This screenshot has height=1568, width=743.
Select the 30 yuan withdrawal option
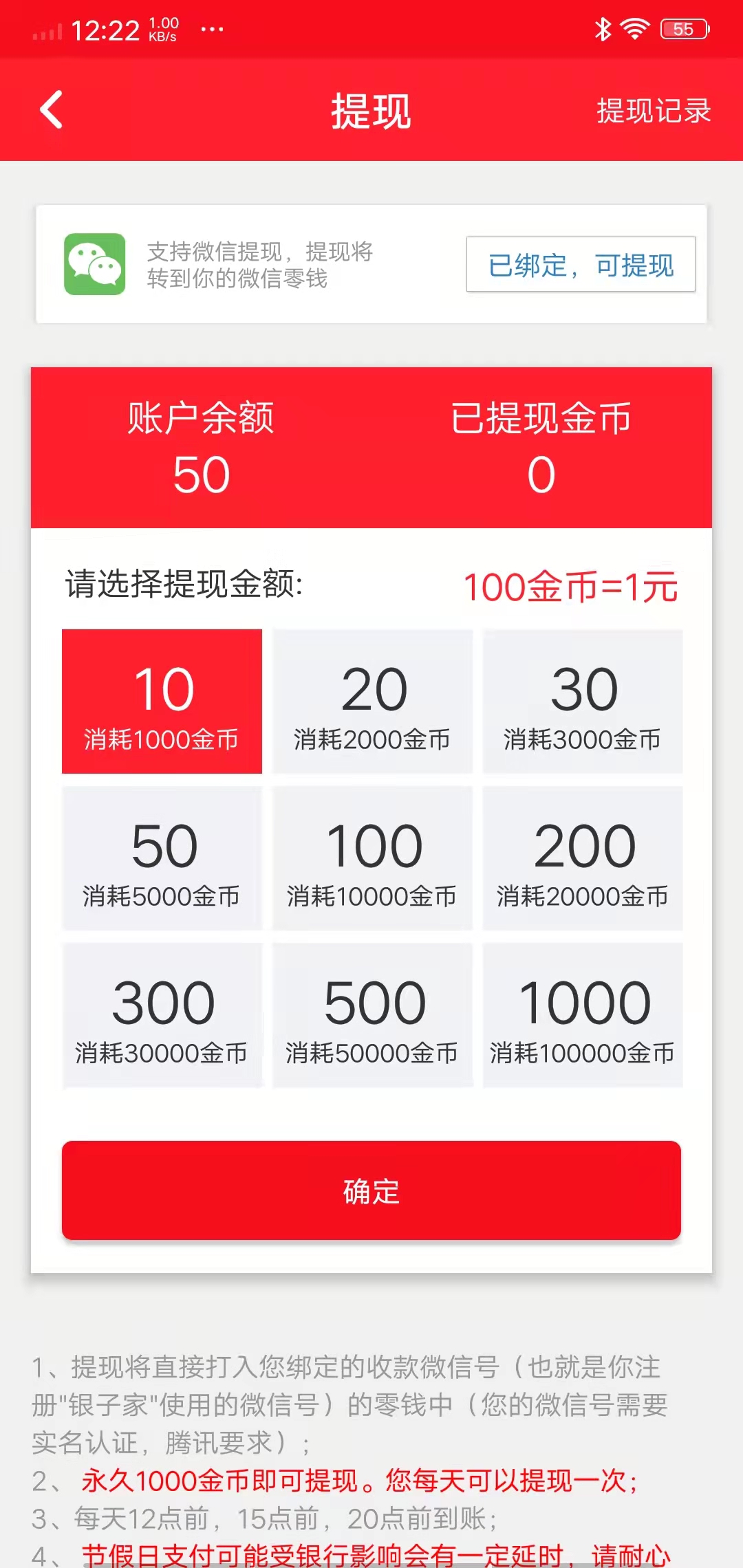pos(582,701)
